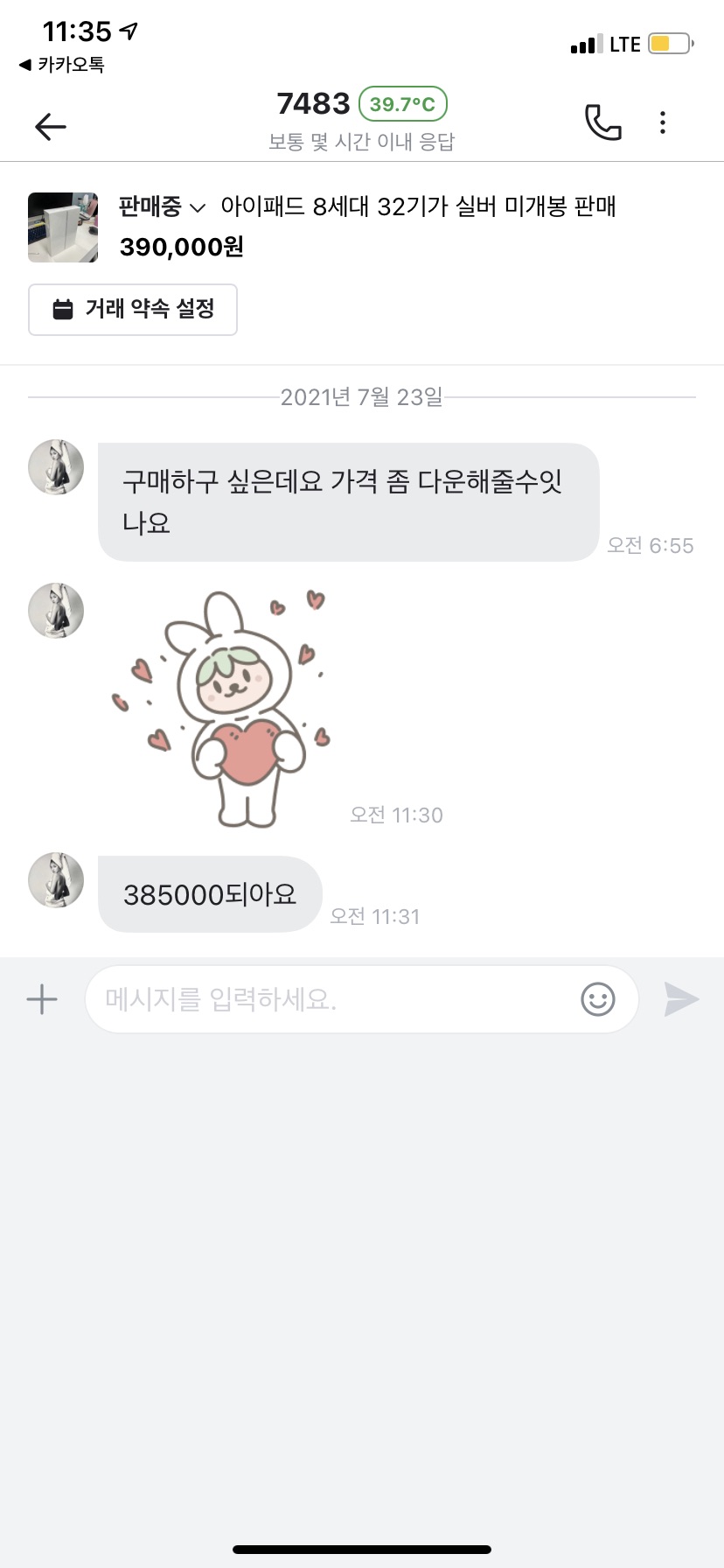Open the plus attachment menu
Image resolution: width=724 pixels, height=1568 pixels.
pyautogui.click(x=42, y=999)
